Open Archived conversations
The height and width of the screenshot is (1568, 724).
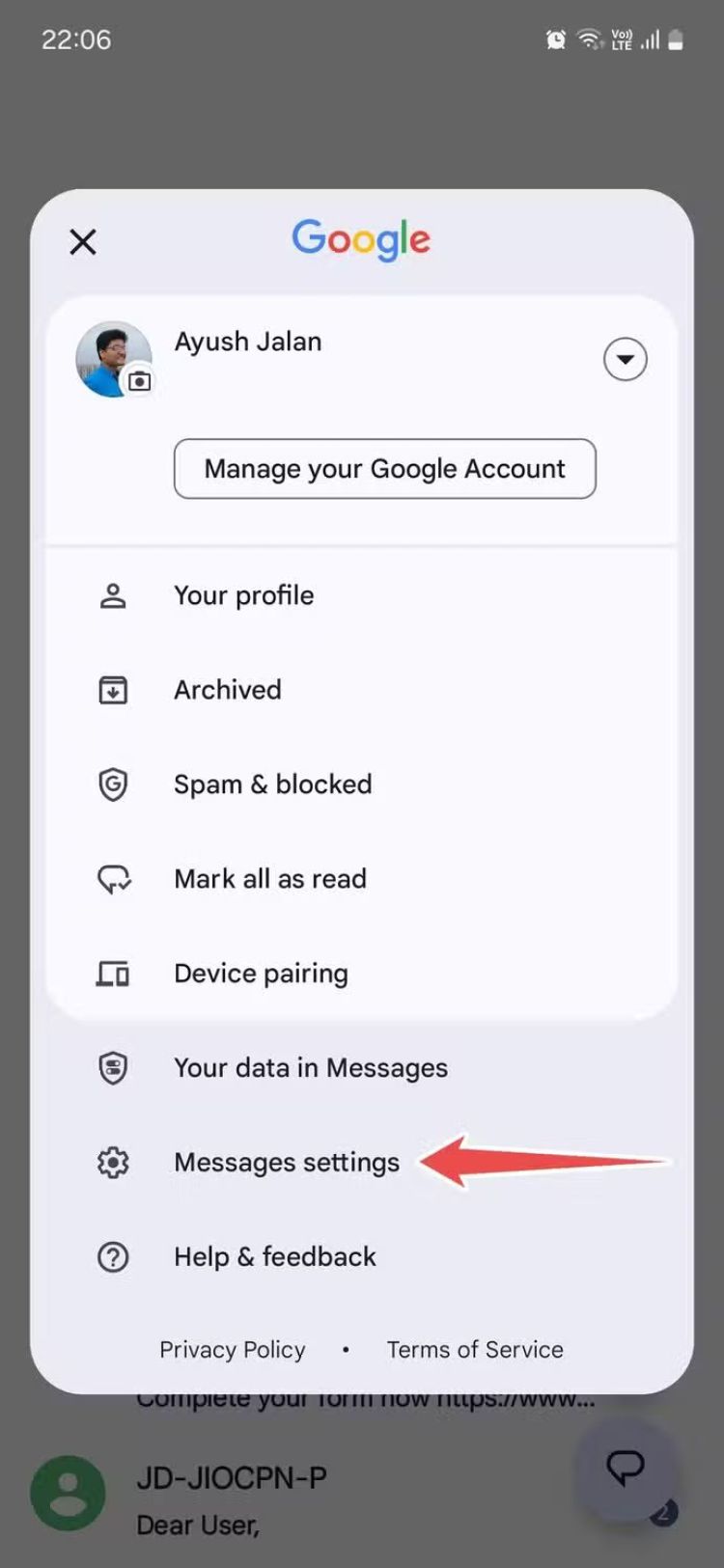point(362,690)
